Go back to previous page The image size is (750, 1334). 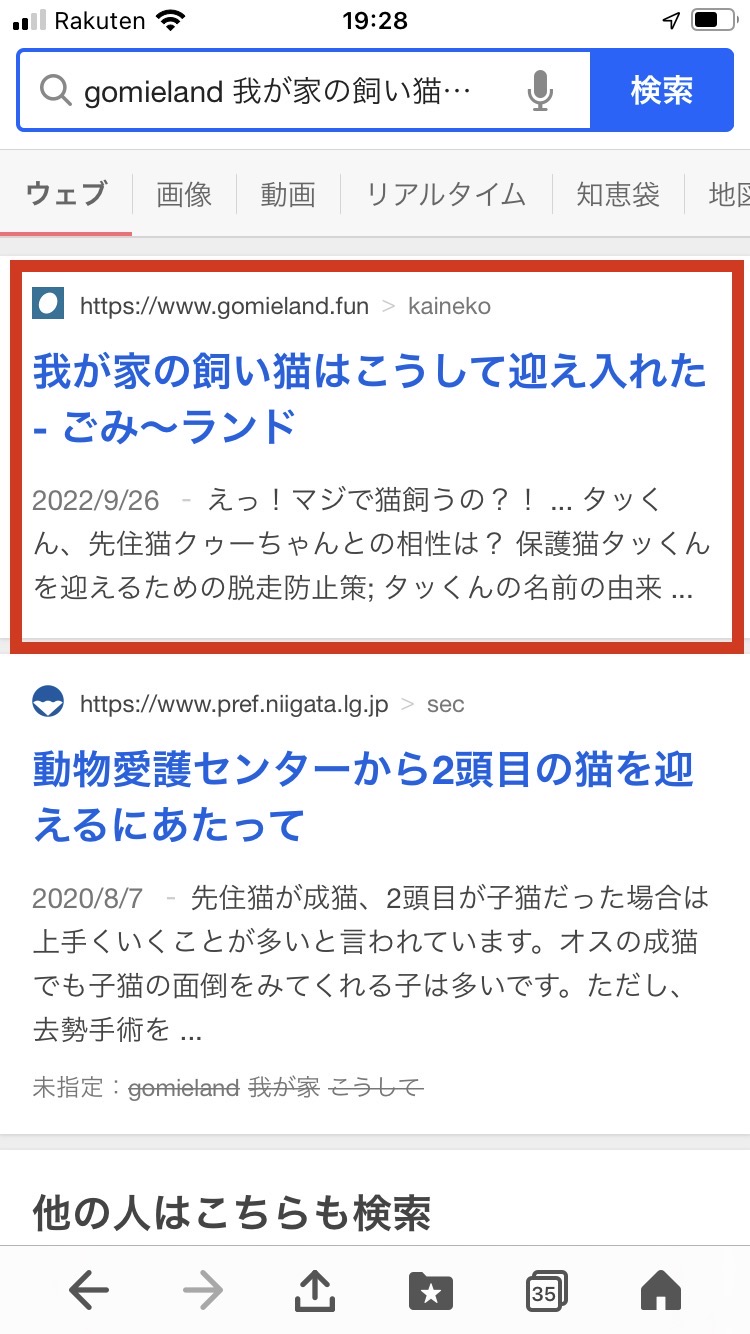pyautogui.click(x=89, y=1291)
